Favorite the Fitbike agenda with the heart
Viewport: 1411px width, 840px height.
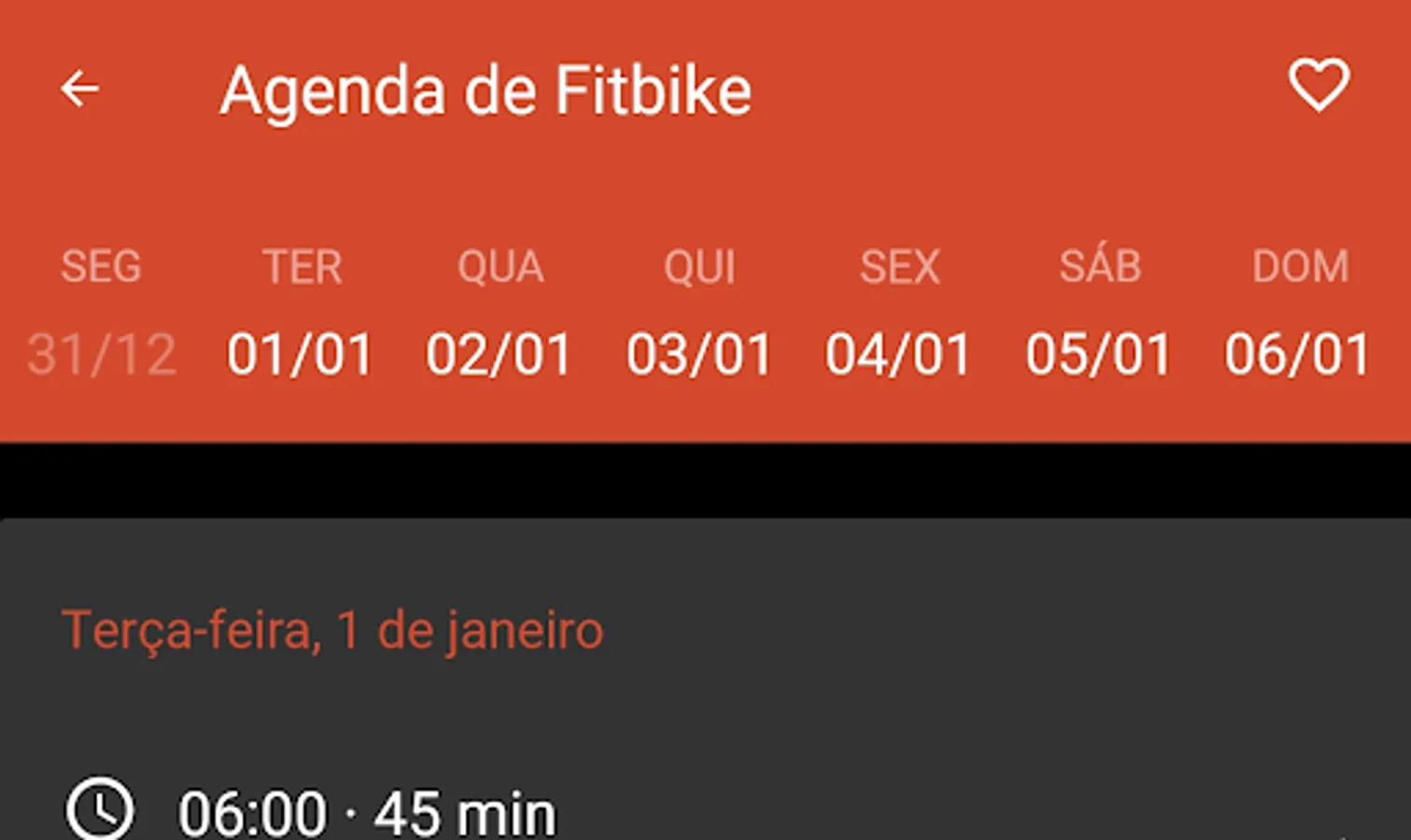coord(1319,85)
